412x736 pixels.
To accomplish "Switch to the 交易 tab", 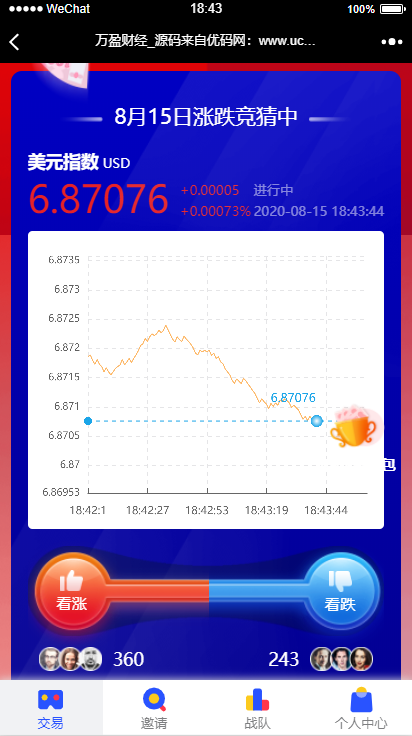I will 51,709.
